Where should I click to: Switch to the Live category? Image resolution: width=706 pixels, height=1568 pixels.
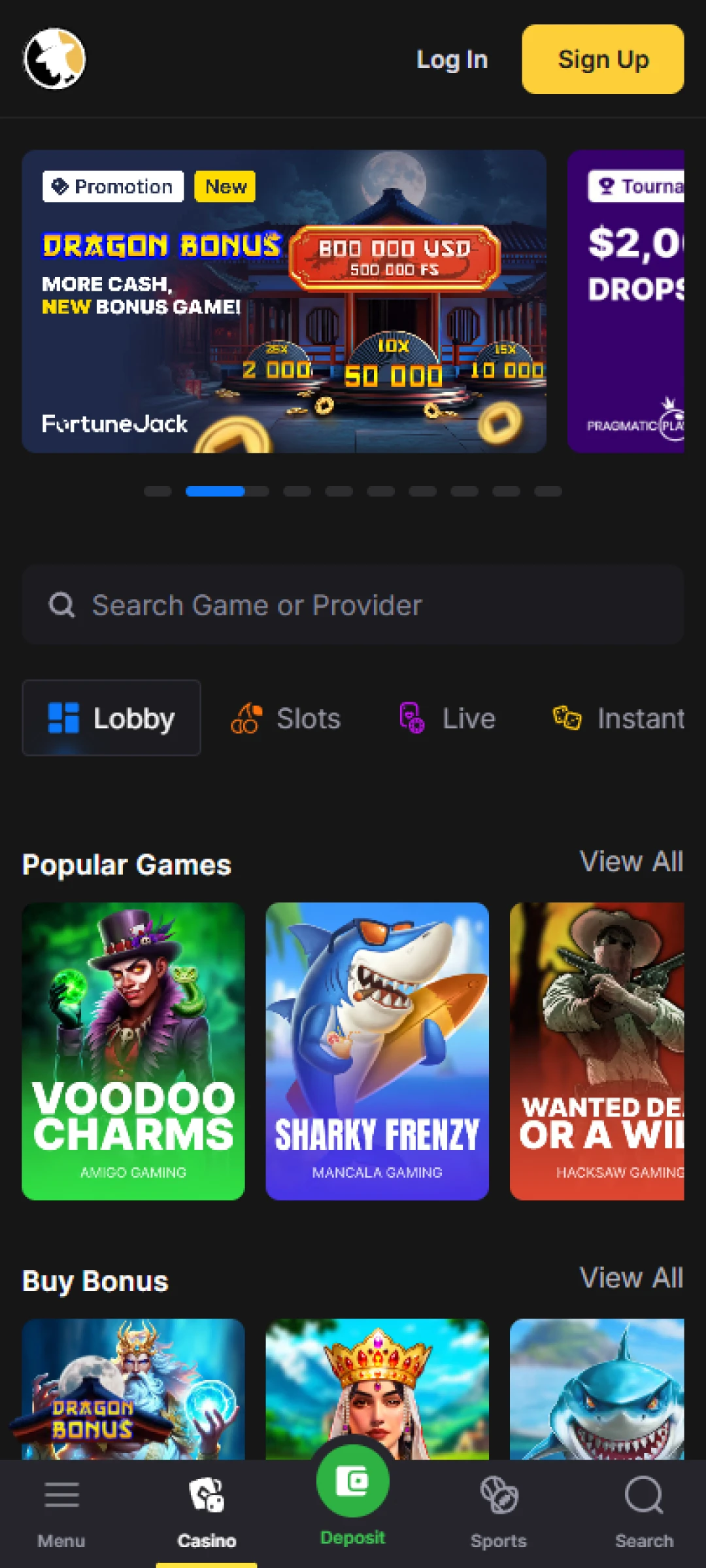click(448, 718)
